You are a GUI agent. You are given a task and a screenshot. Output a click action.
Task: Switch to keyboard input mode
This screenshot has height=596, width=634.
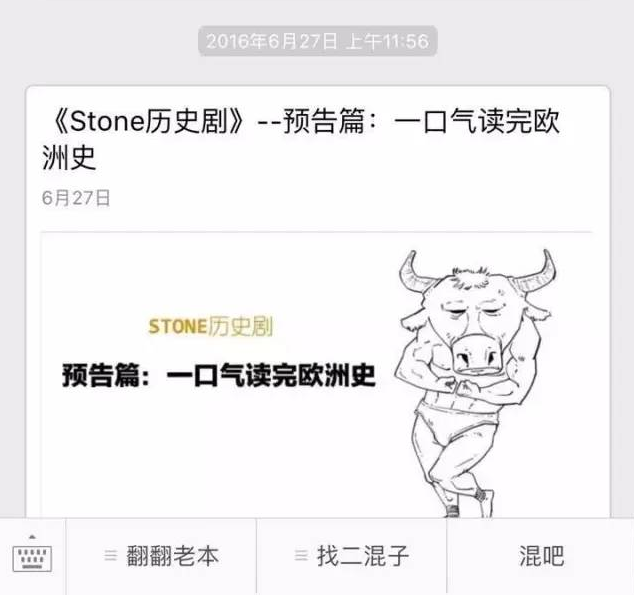pos(32,556)
